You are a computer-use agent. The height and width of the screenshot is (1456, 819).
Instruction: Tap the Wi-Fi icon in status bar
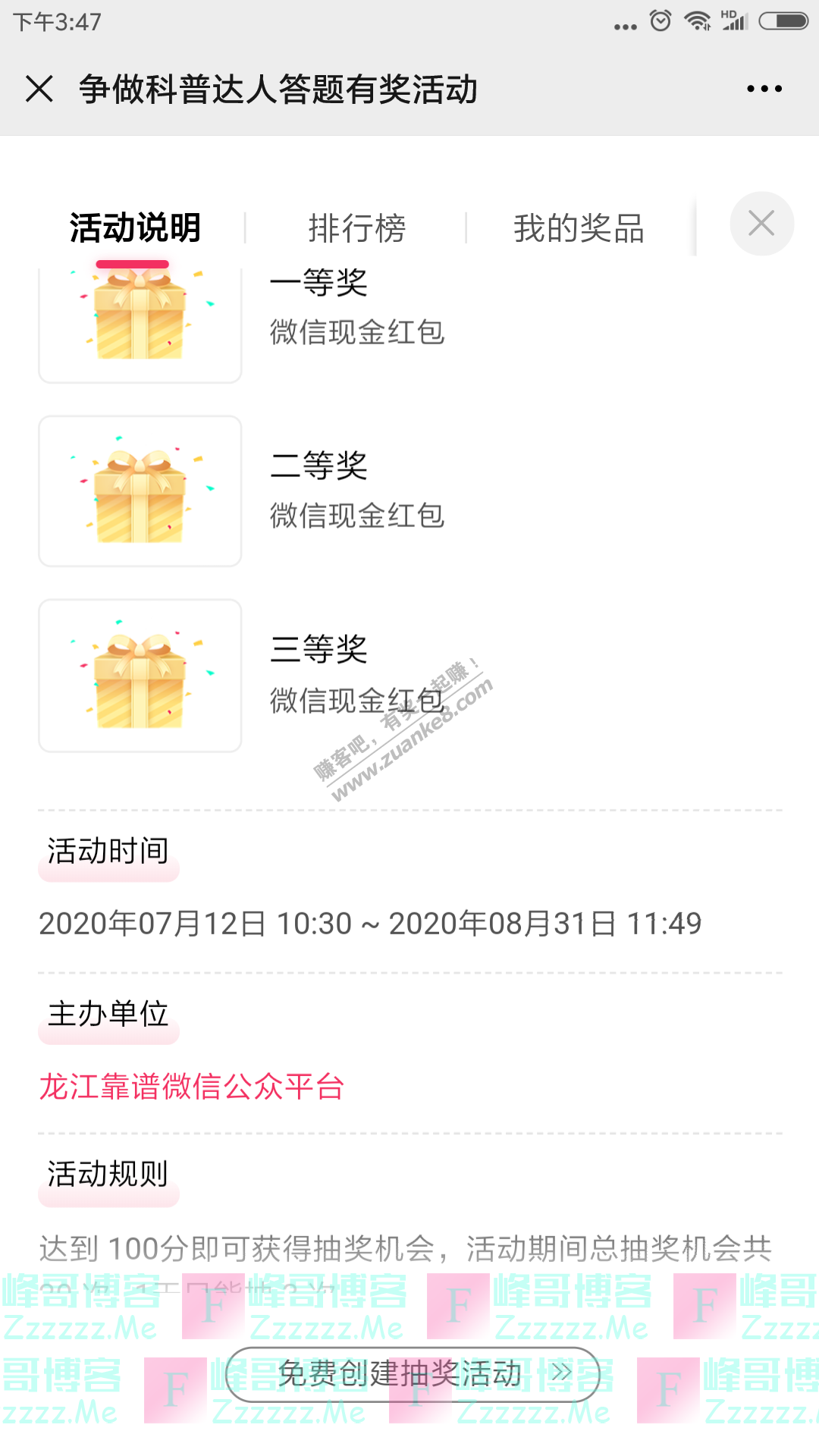pos(697,20)
